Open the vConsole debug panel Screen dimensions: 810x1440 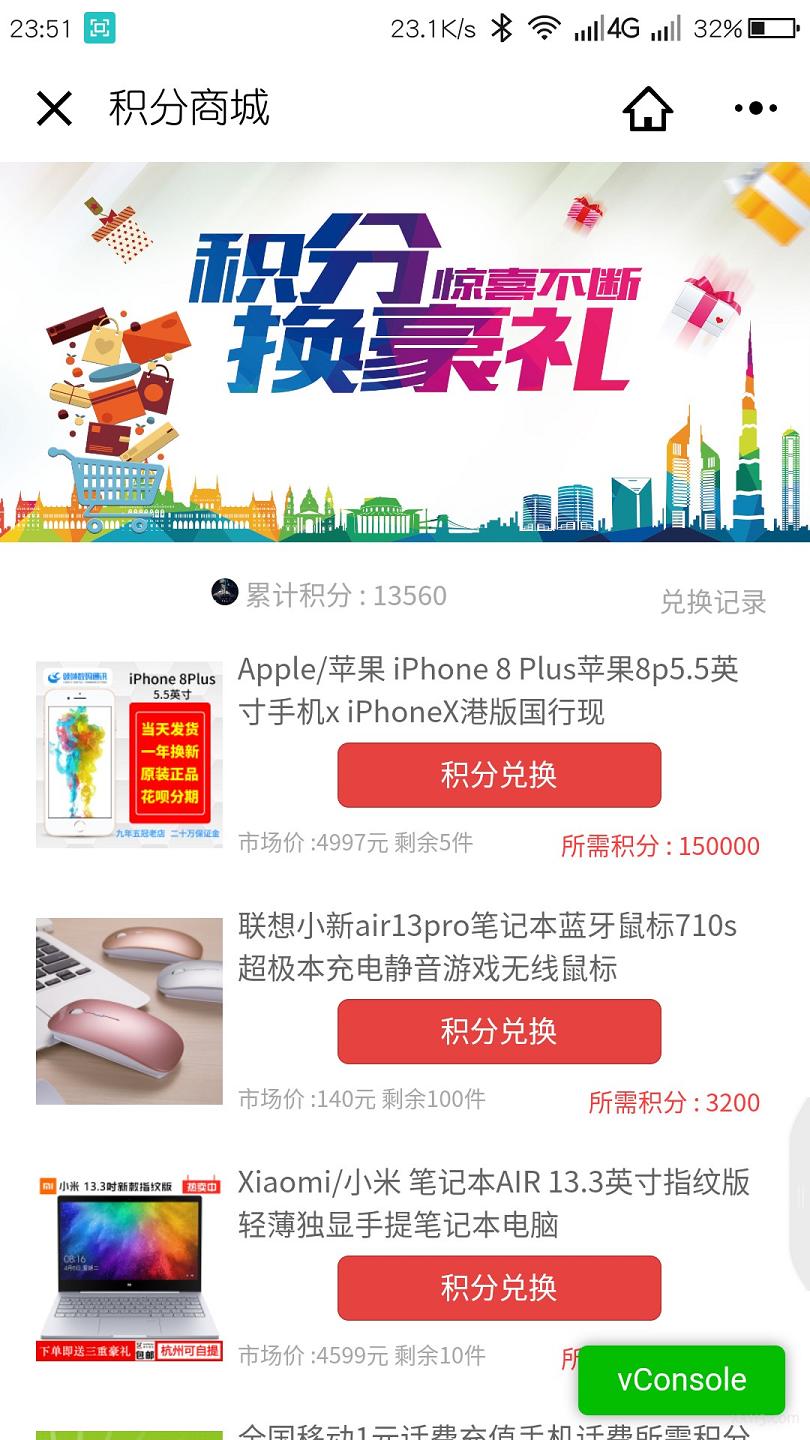click(x=681, y=1379)
